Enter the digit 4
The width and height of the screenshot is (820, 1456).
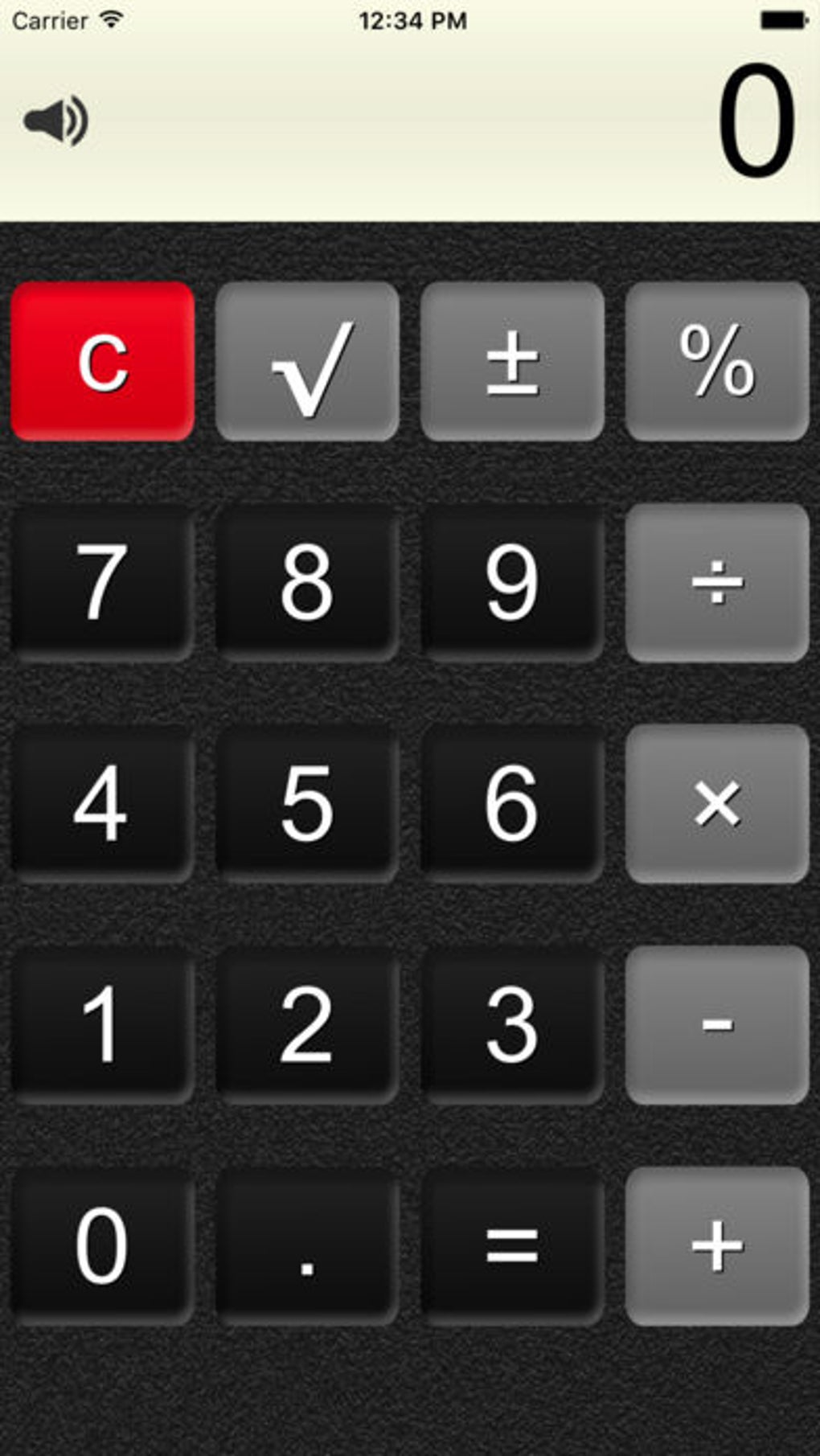(x=103, y=803)
